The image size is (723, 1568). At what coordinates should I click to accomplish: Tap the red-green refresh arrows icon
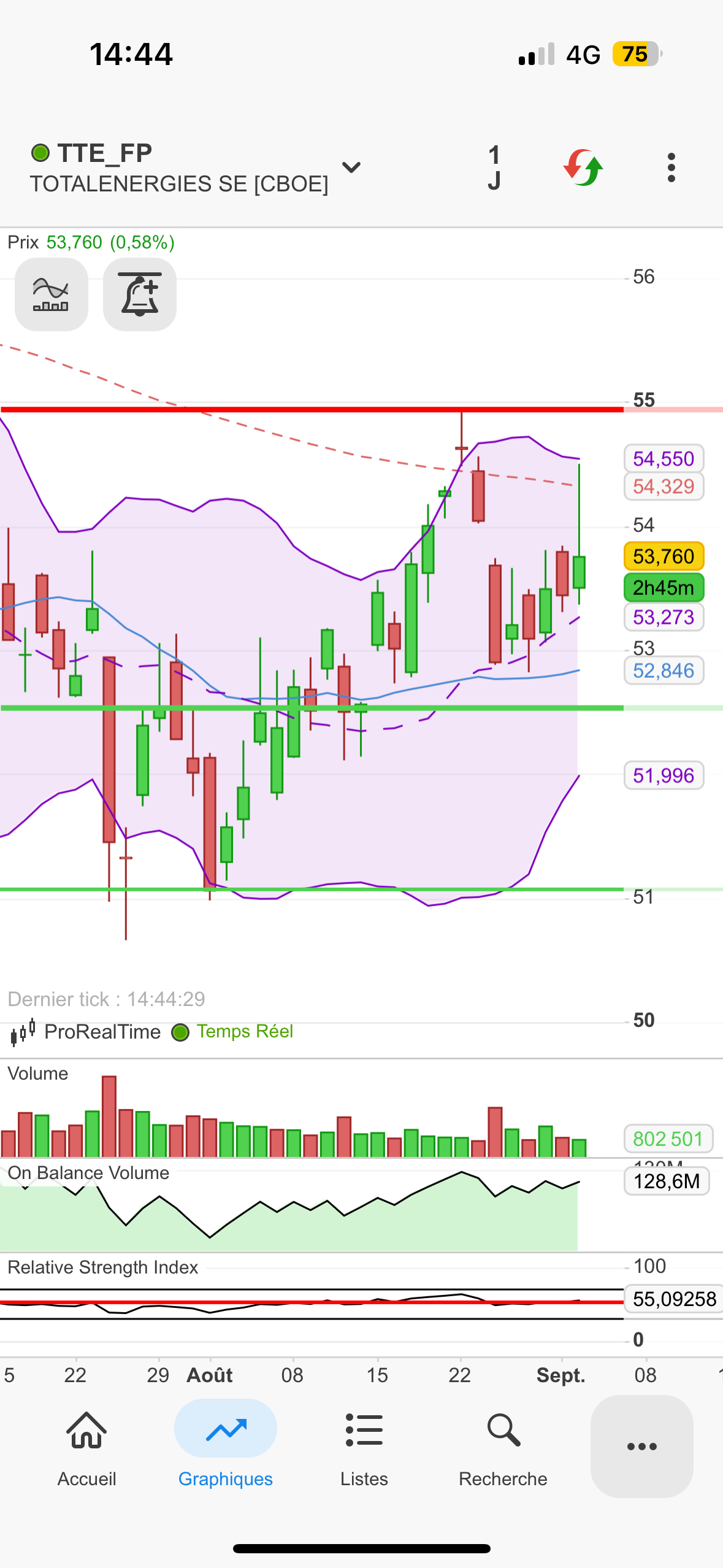click(x=583, y=167)
